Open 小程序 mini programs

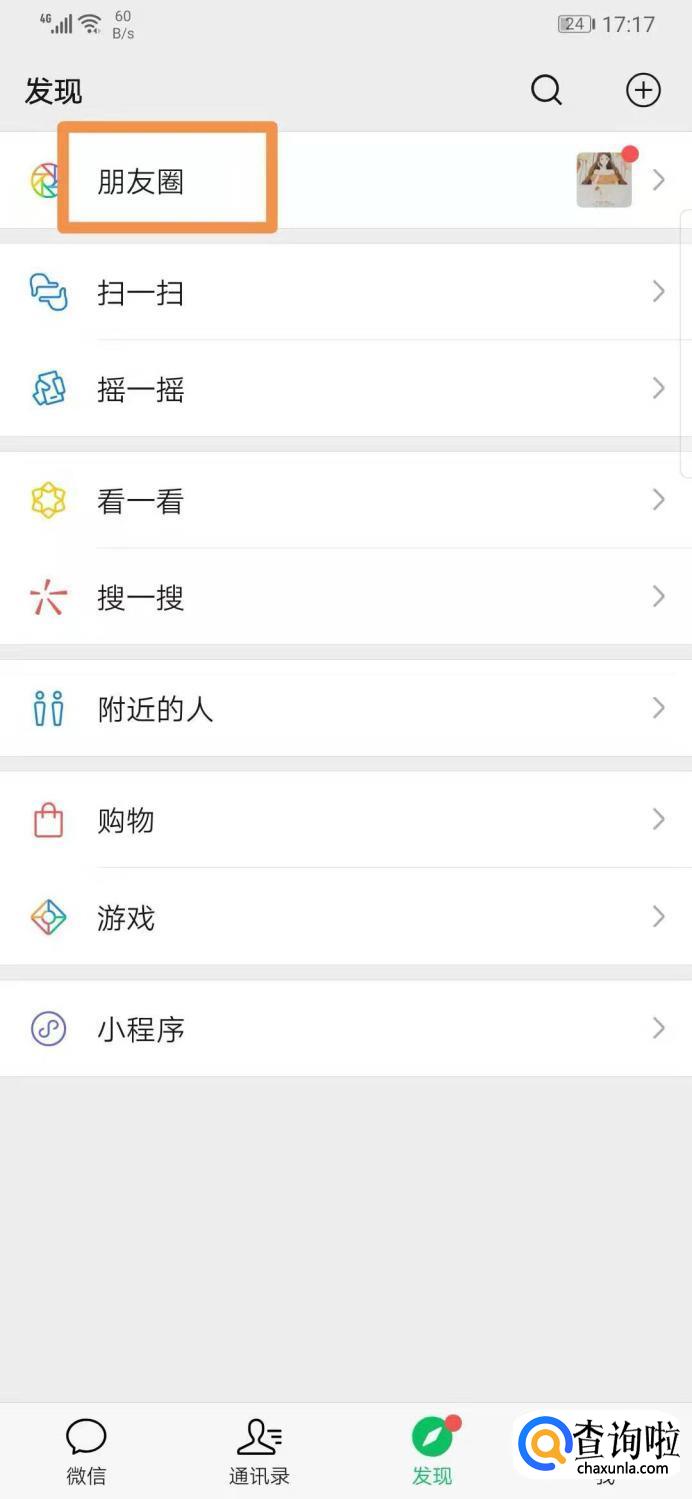pos(141,1028)
